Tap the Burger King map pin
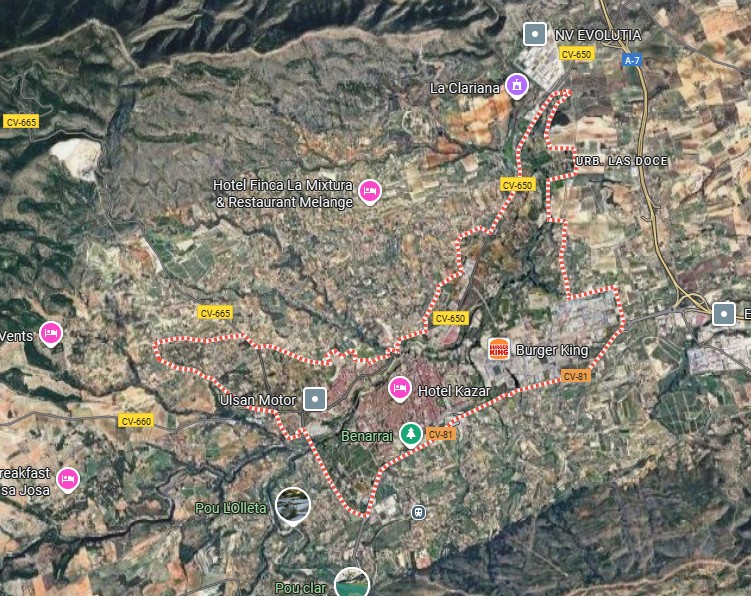Screen dimensions: 751x596 [499, 350]
